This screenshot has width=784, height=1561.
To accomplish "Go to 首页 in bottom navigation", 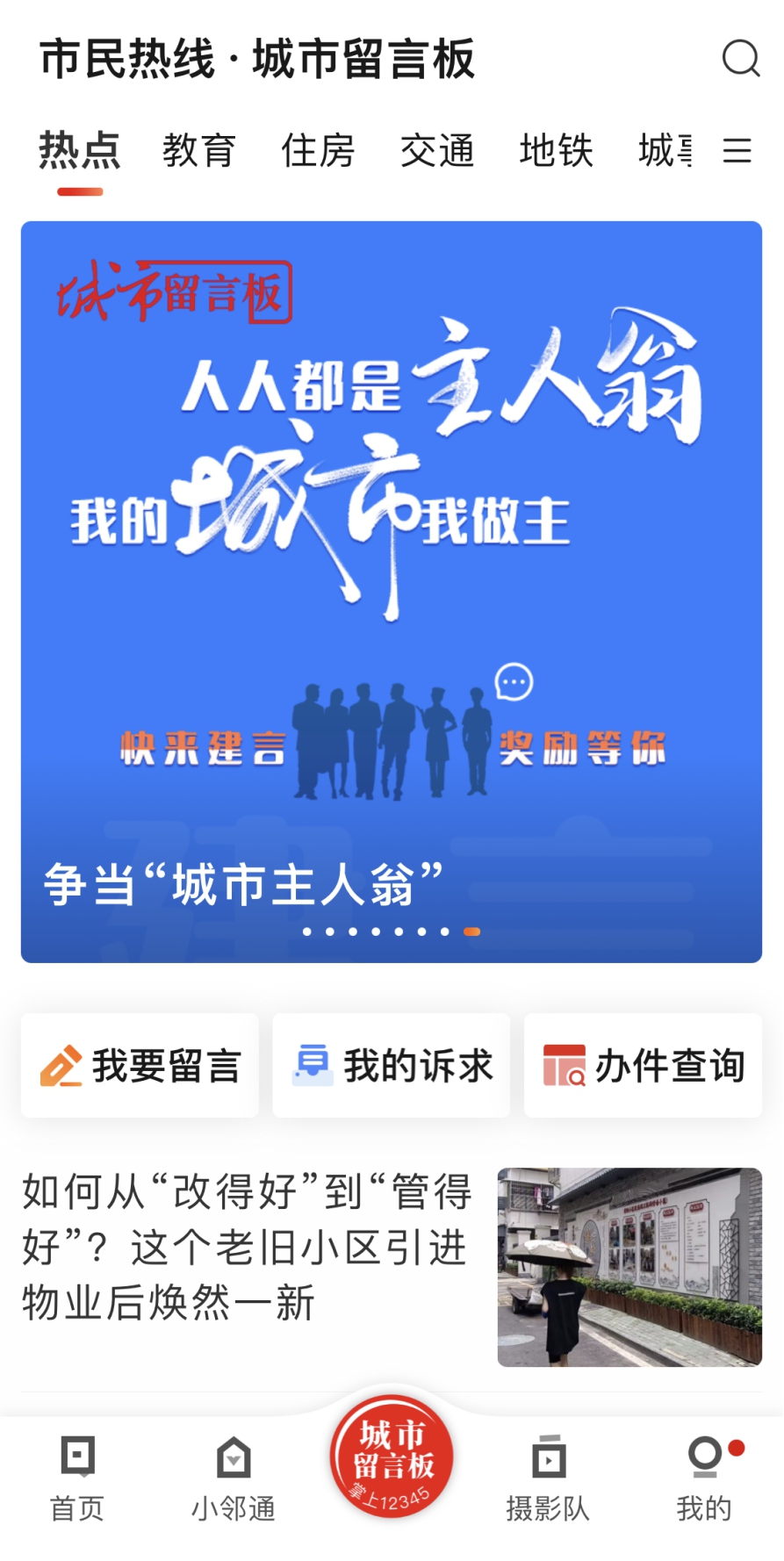I will tap(77, 1478).
